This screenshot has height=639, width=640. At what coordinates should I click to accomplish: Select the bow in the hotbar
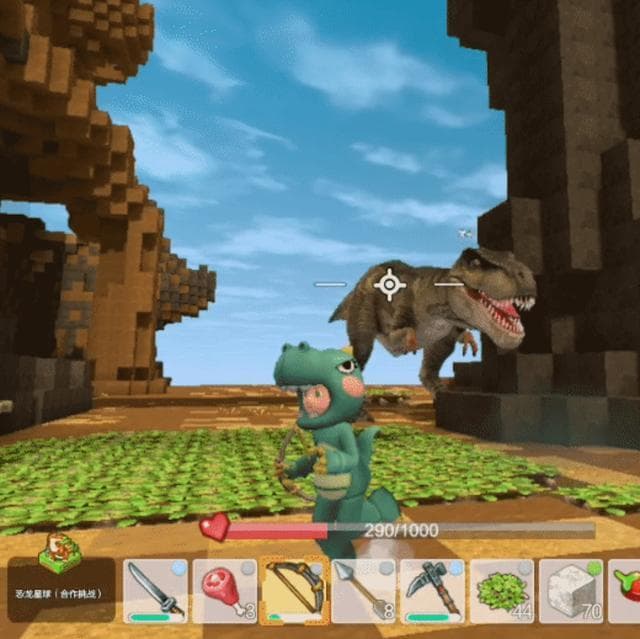294,590
